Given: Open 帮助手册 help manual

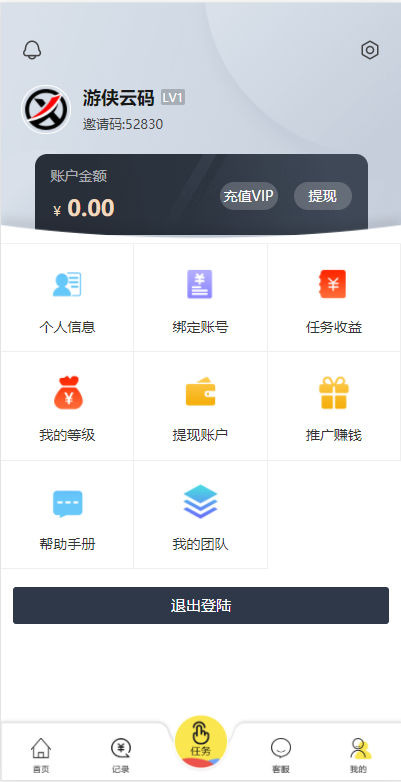Looking at the screenshot, I should click(67, 514).
